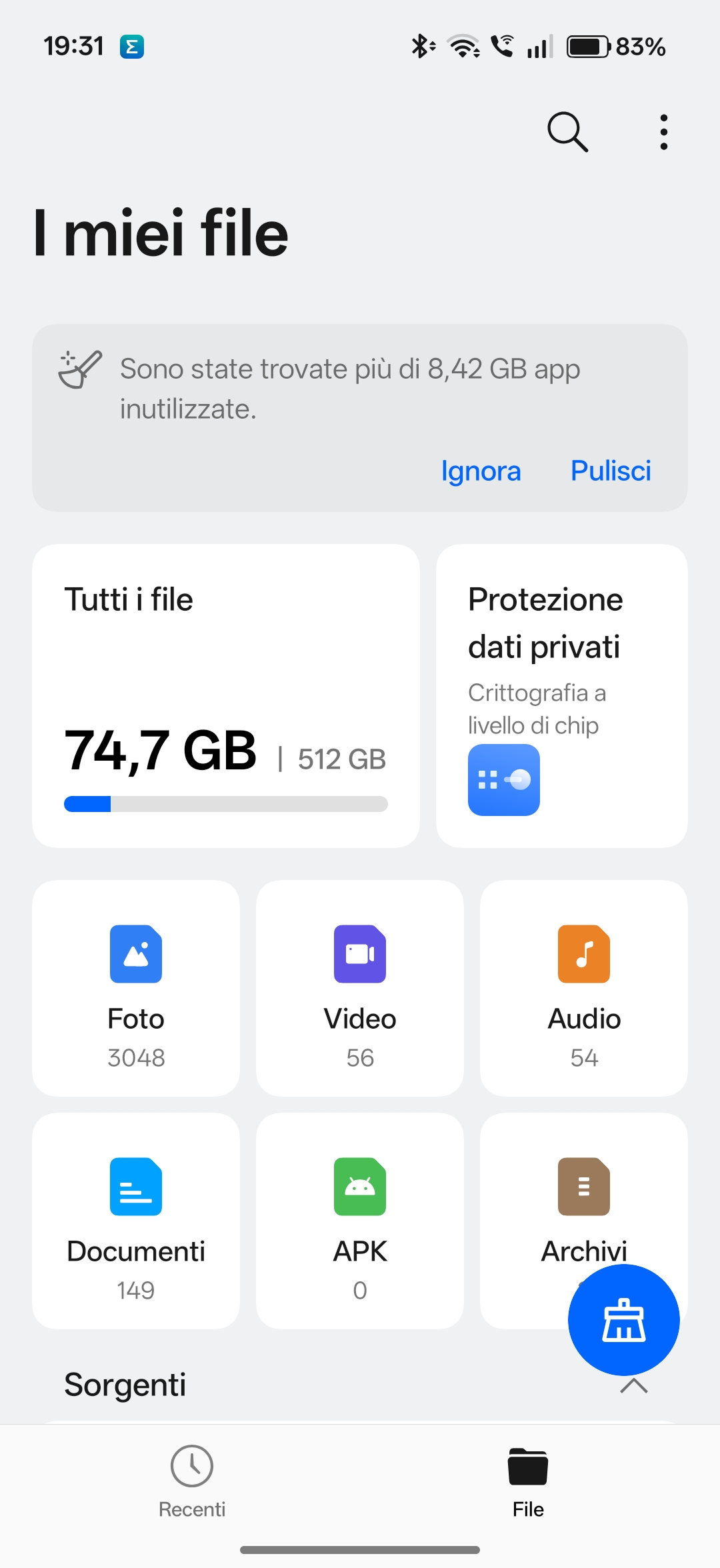Open the Video category
The height and width of the screenshot is (1568, 720).
[x=360, y=987]
